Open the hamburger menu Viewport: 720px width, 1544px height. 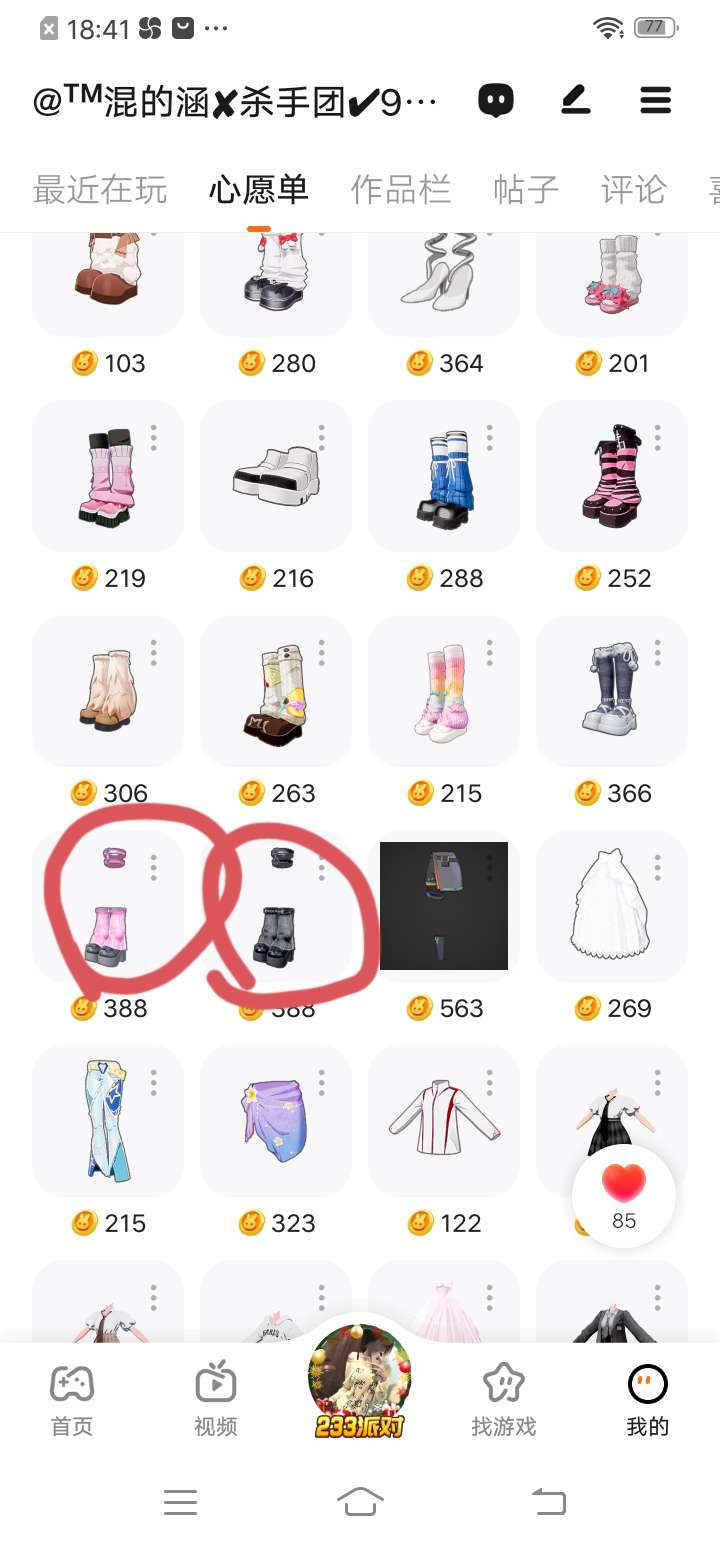pos(655,100)
